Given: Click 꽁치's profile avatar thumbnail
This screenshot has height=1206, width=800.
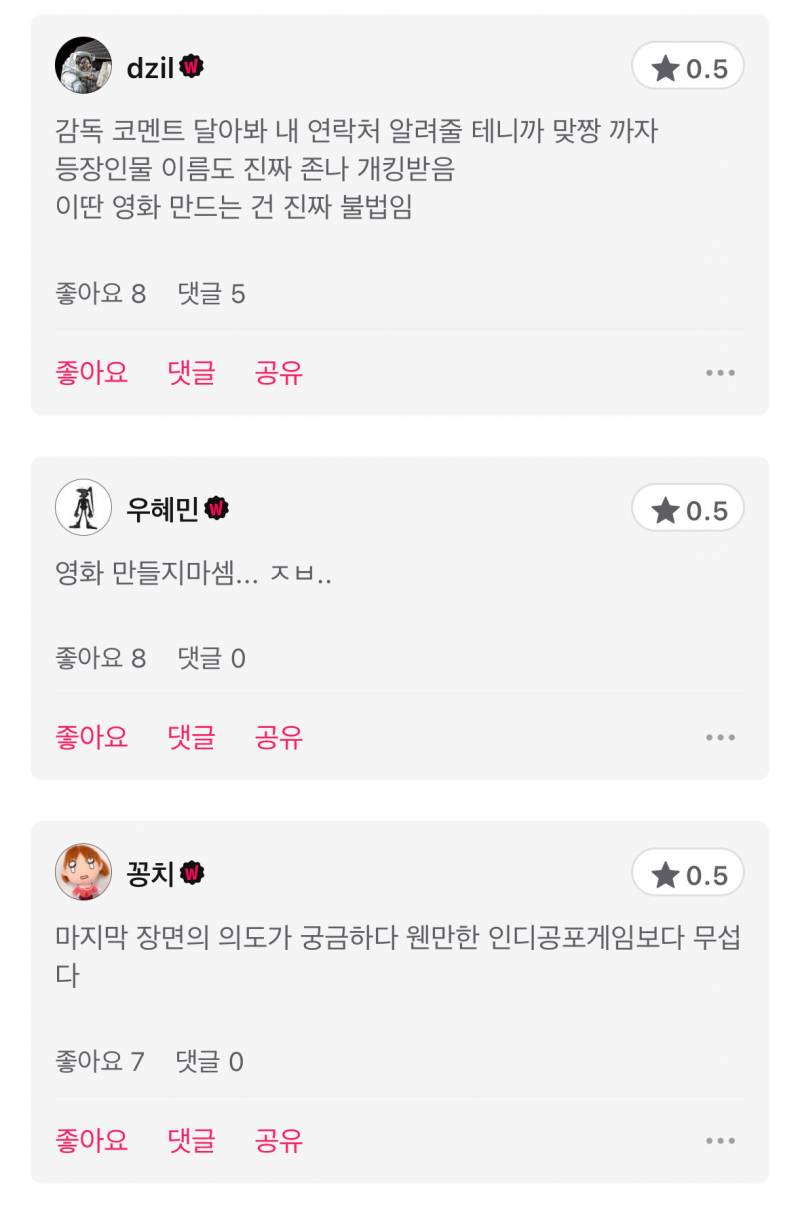Looking at the screenshot, I should (84, 873).
